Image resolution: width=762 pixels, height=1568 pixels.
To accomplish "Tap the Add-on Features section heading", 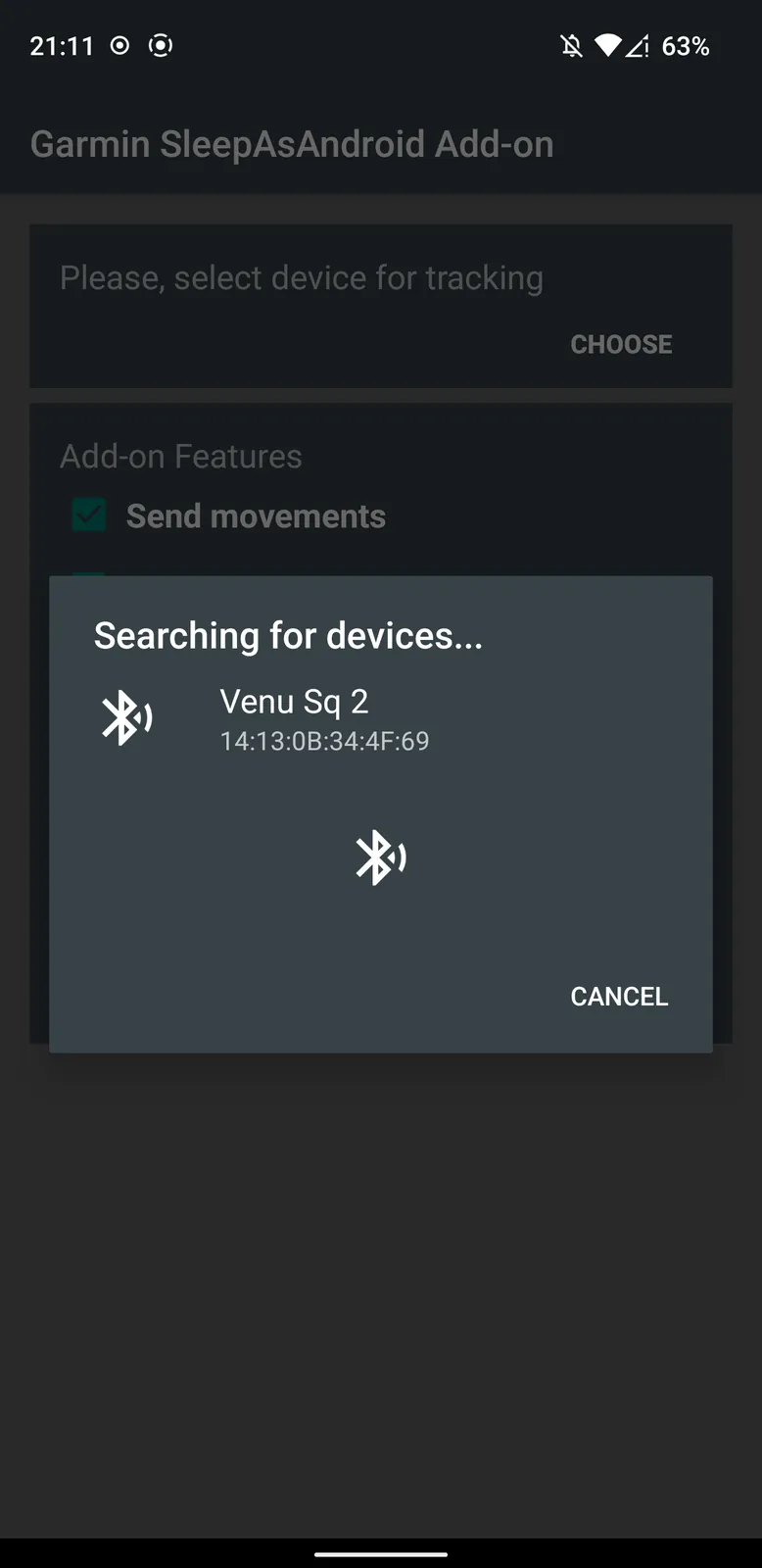I will coord(181,456).
